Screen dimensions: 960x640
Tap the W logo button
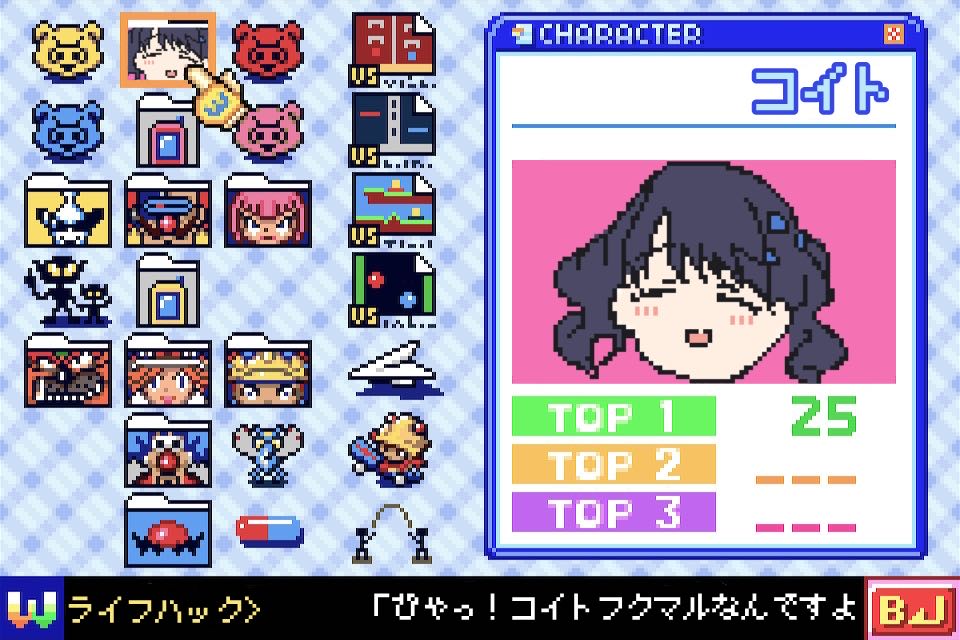point(32,608)
